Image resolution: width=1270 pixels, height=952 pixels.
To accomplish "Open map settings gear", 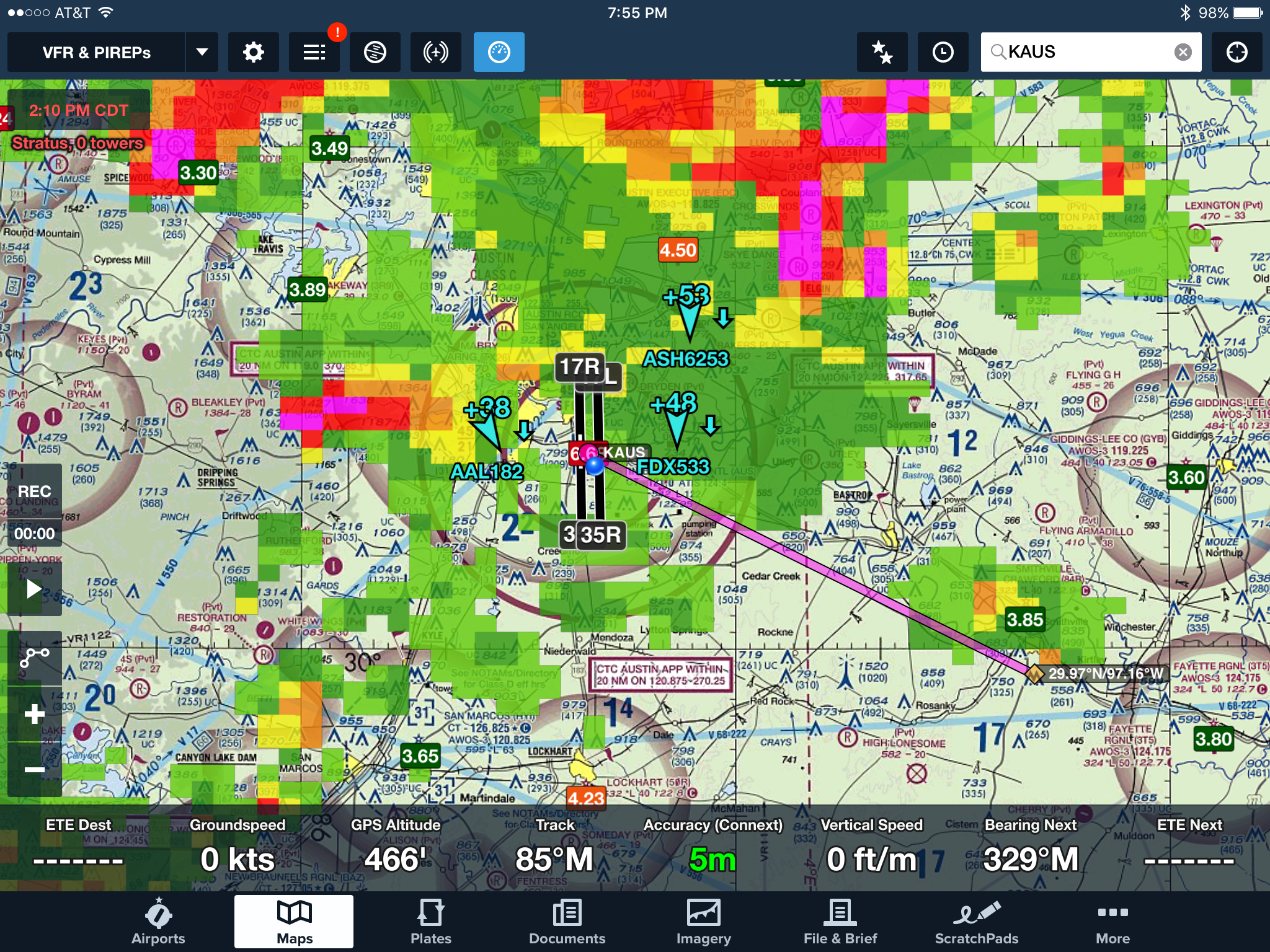I will pyautogui.click(x=253, y=52).
